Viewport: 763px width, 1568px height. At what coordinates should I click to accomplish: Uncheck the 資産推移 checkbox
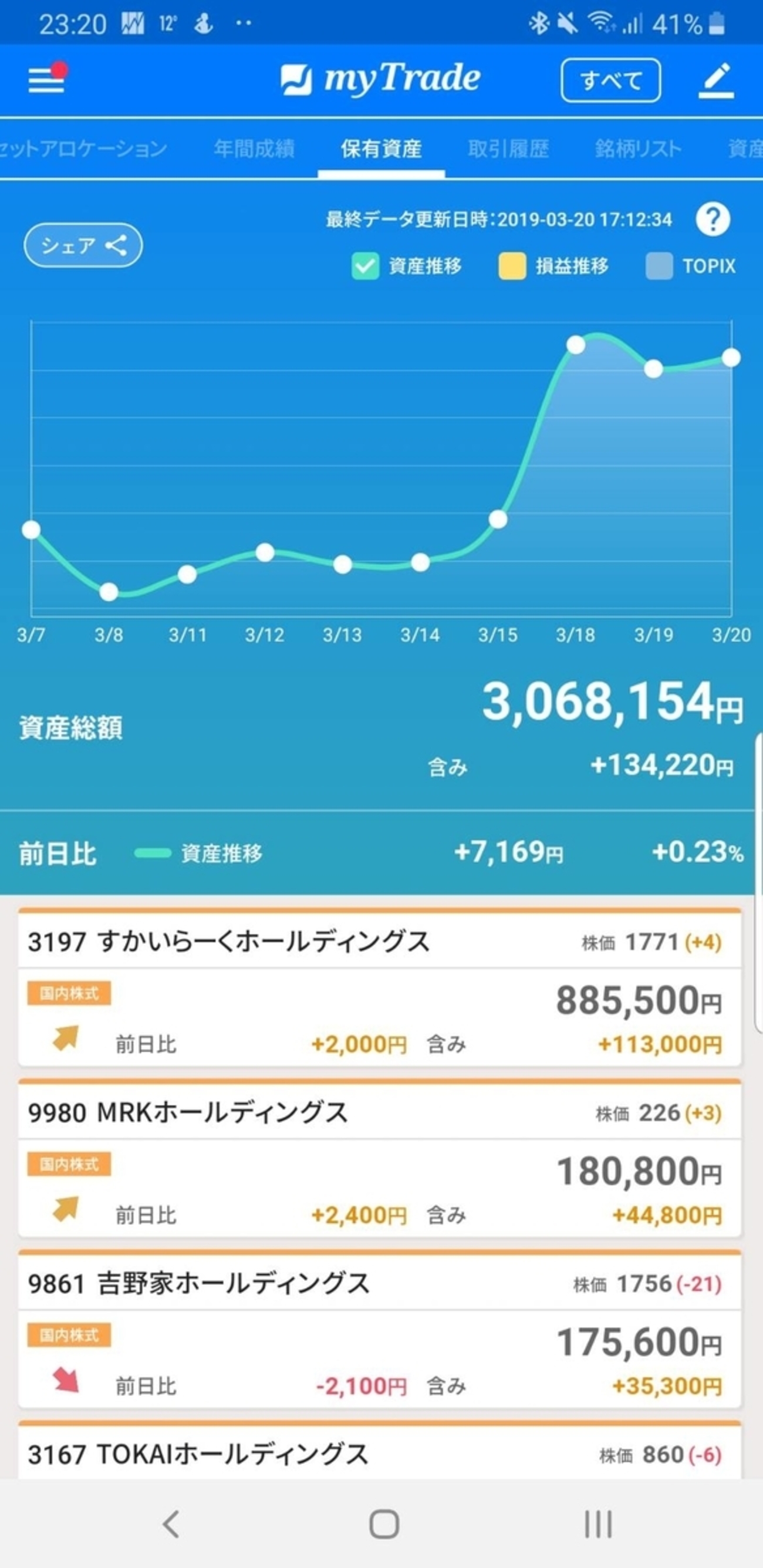pyautogui.click(x=365, y=266)
